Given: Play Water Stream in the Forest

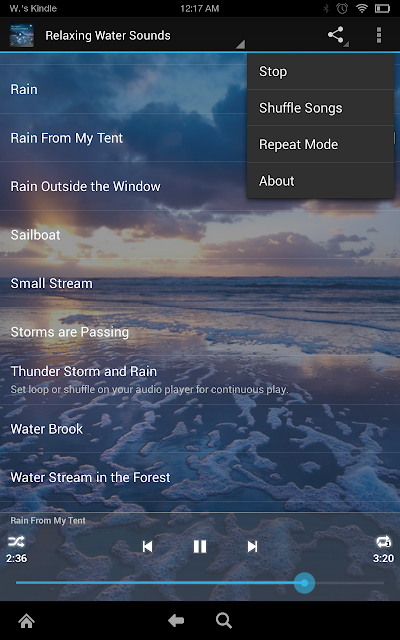Looking at the screenshot, I should point(200,478).
